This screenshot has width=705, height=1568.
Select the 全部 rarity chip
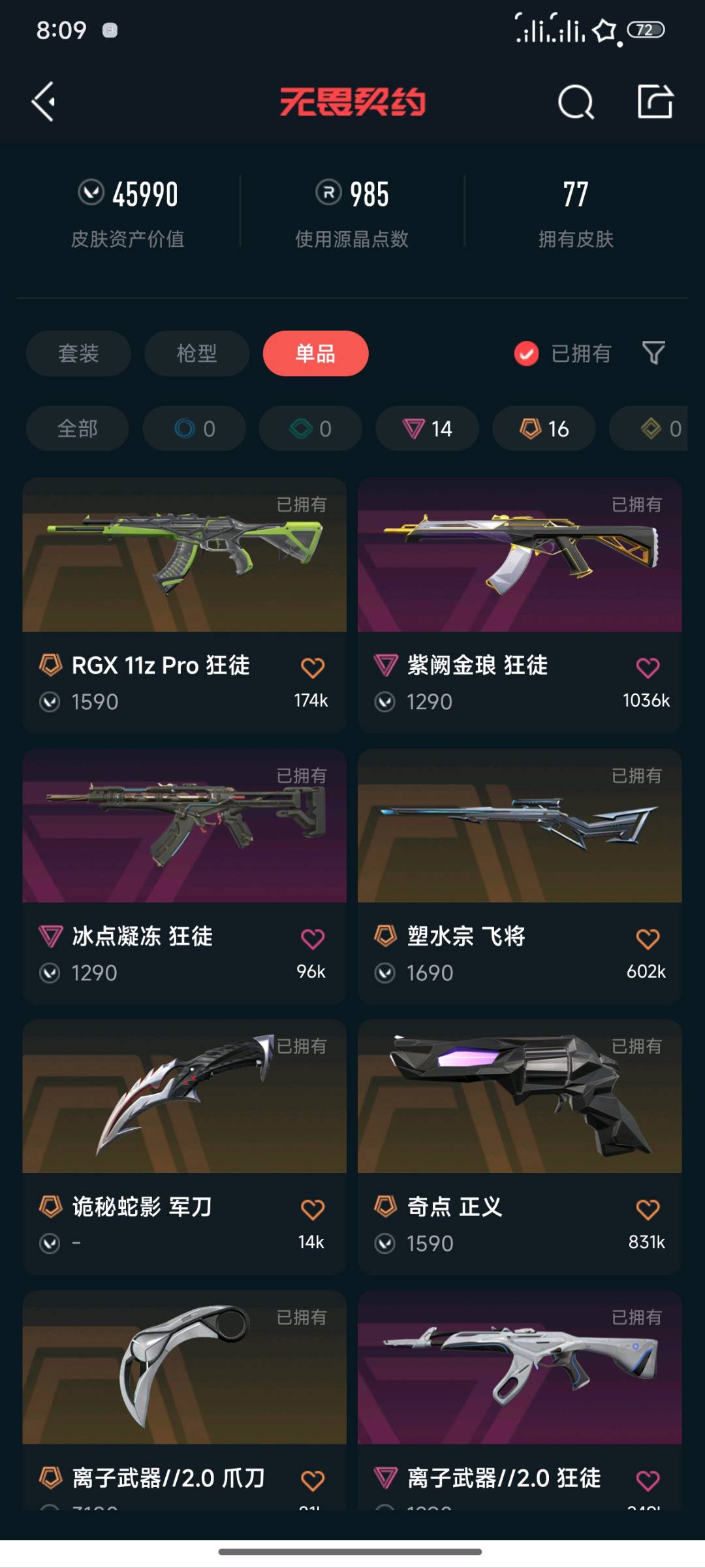[x=77, y=428]
